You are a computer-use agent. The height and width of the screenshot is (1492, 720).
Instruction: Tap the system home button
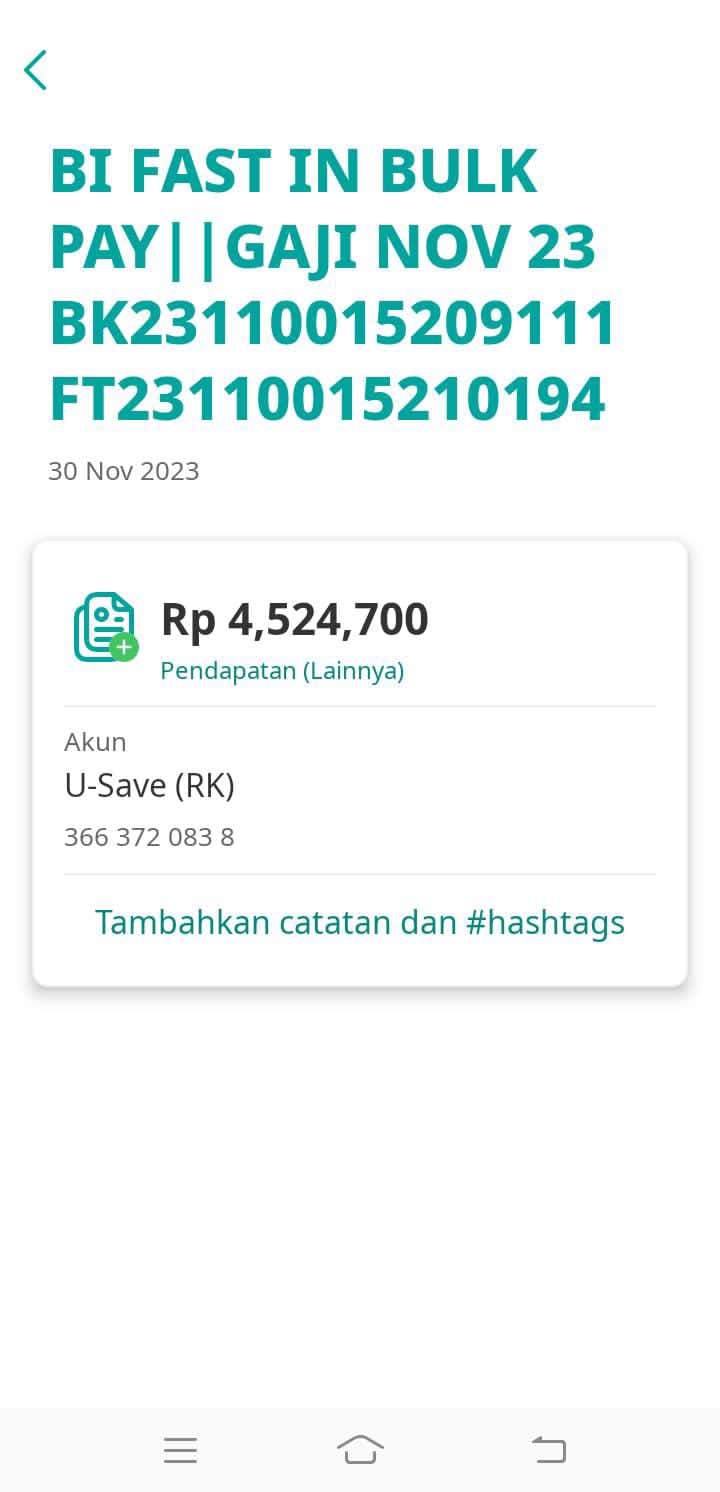360,1450
